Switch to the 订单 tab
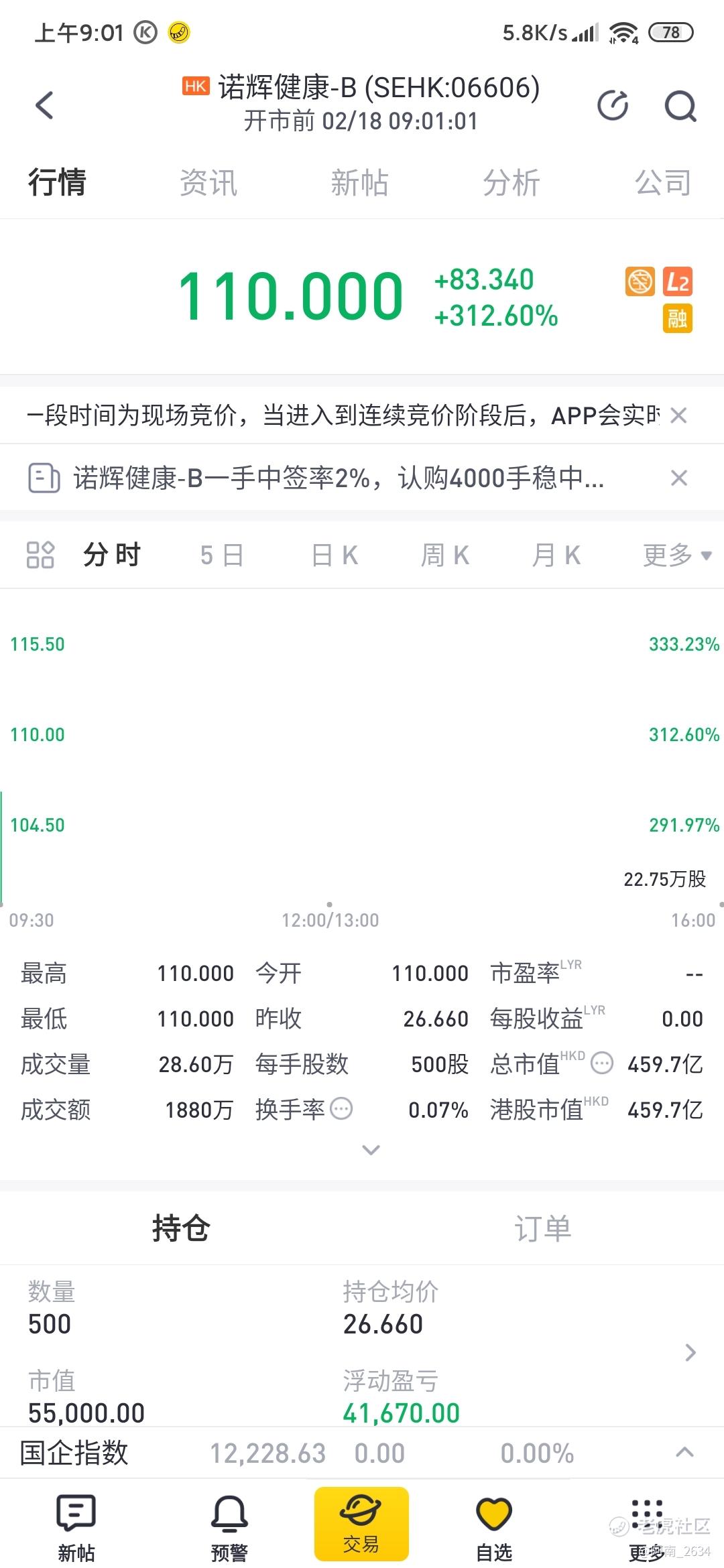This screenshot has height=1568, width=724. (x=543, y=1228)
